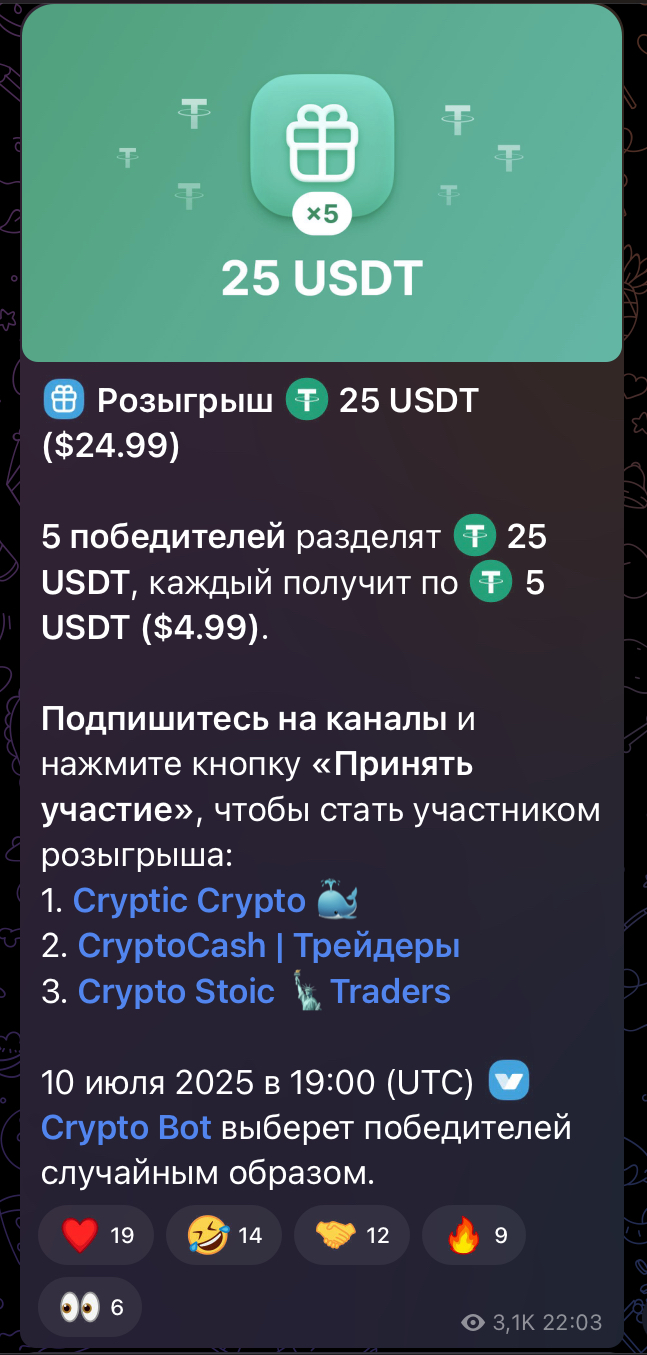Tap the handshake reaction chip
The width and height of the screenshot is (647, 1355).
tap(351, 1236)
